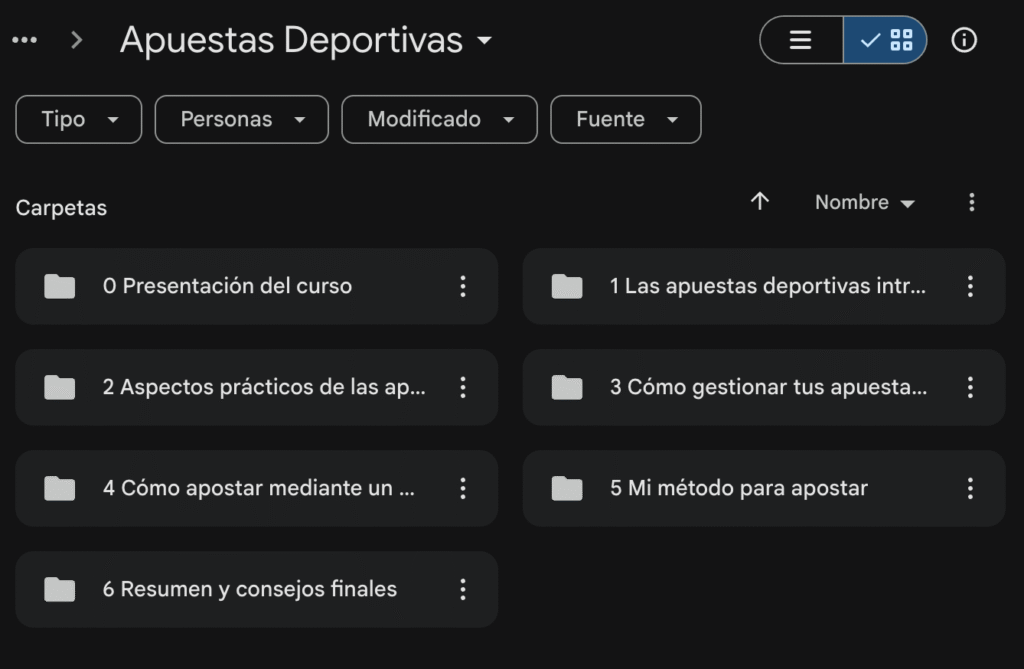Show folder details with the info icon
The height and width of the screenshot is (669, 1024).
tap(964, 41)
